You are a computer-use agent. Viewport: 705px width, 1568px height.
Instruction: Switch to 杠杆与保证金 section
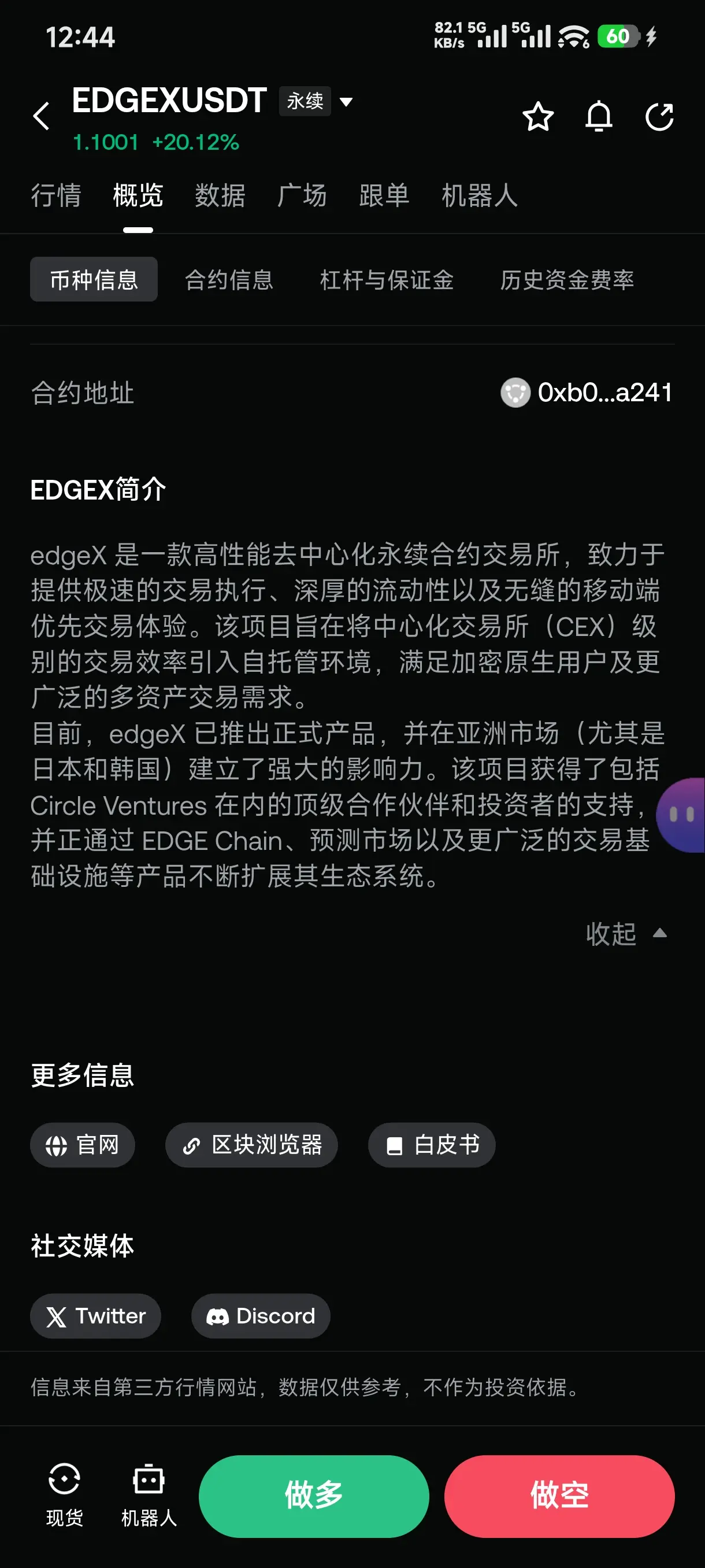[388, 280]
